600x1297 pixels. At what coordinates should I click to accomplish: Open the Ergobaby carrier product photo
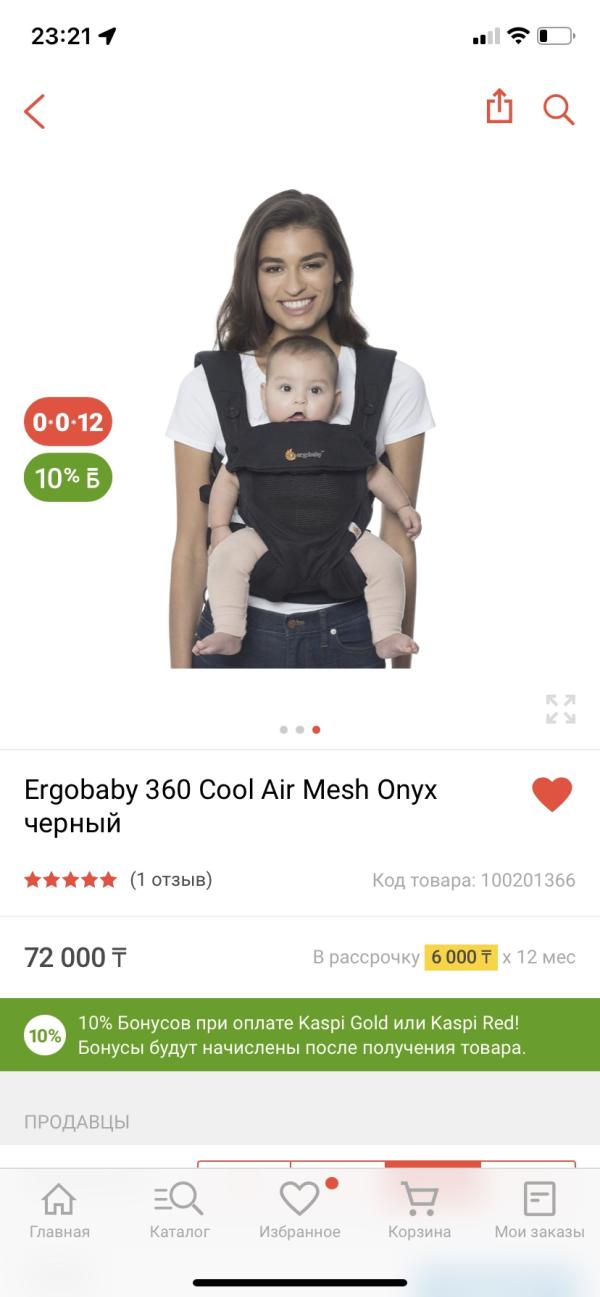[300, 430]
